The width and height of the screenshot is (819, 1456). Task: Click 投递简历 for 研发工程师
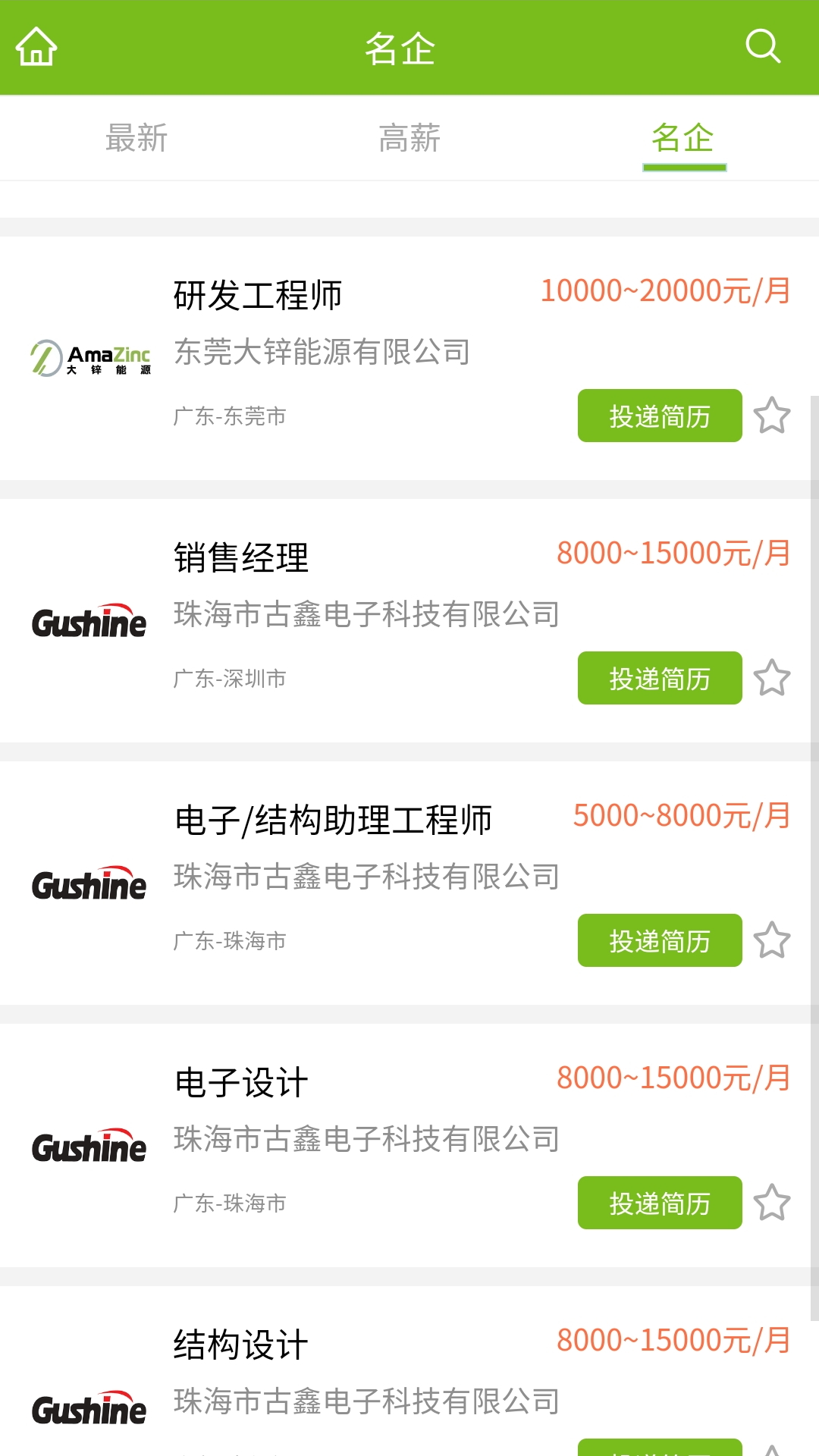pos(659,416)
